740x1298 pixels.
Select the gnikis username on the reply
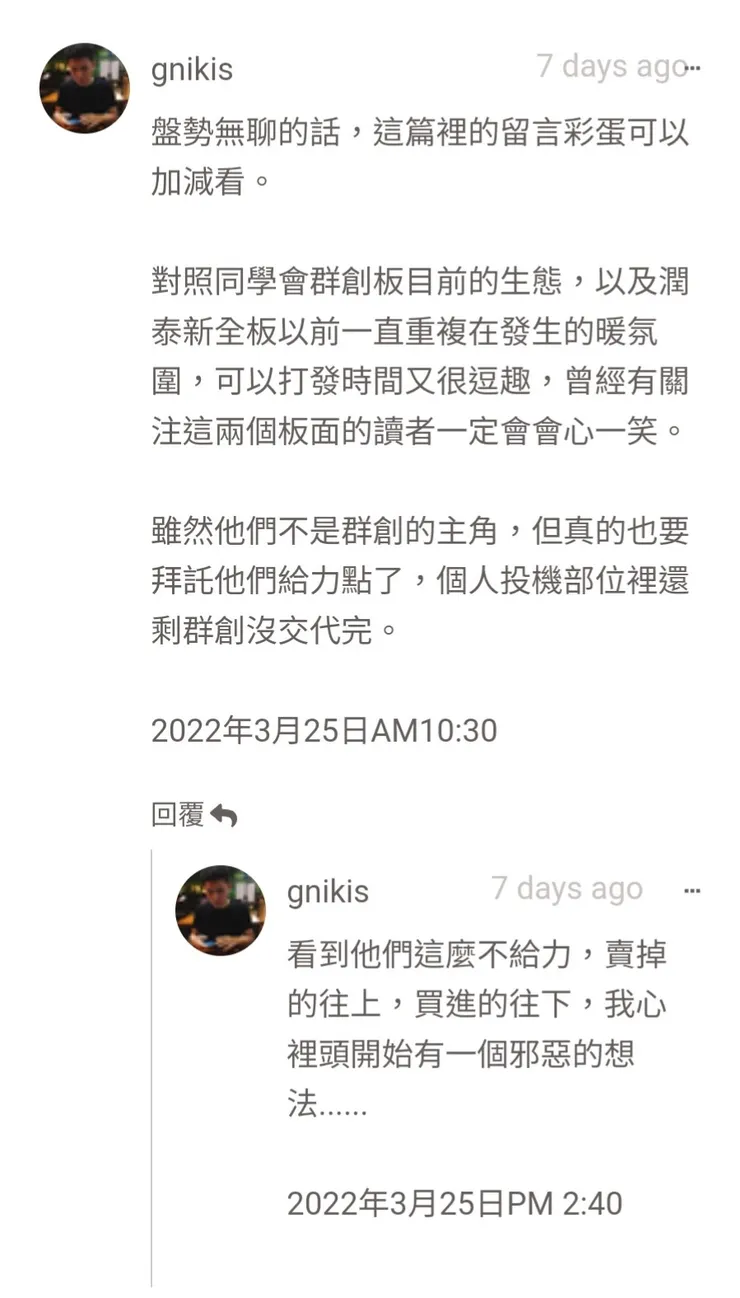327,891
